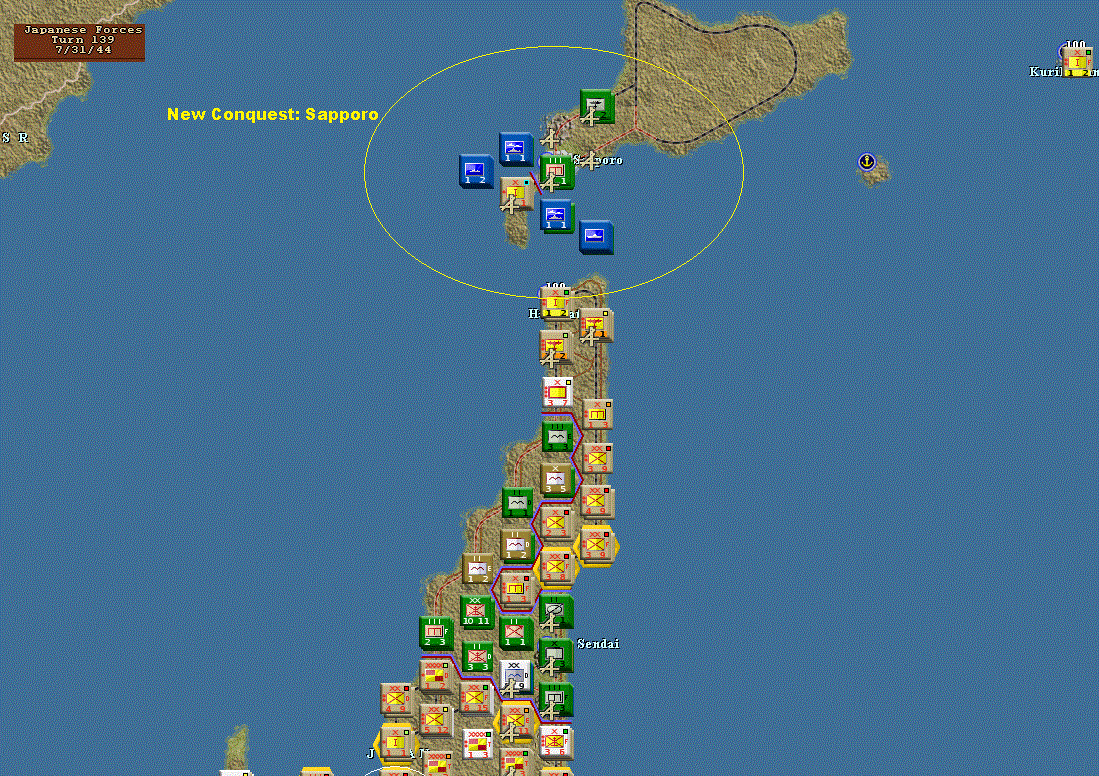Viewport: 1099px width, 776px height.
Task: Select the green division marked 10 11
Action: point(476,611)
